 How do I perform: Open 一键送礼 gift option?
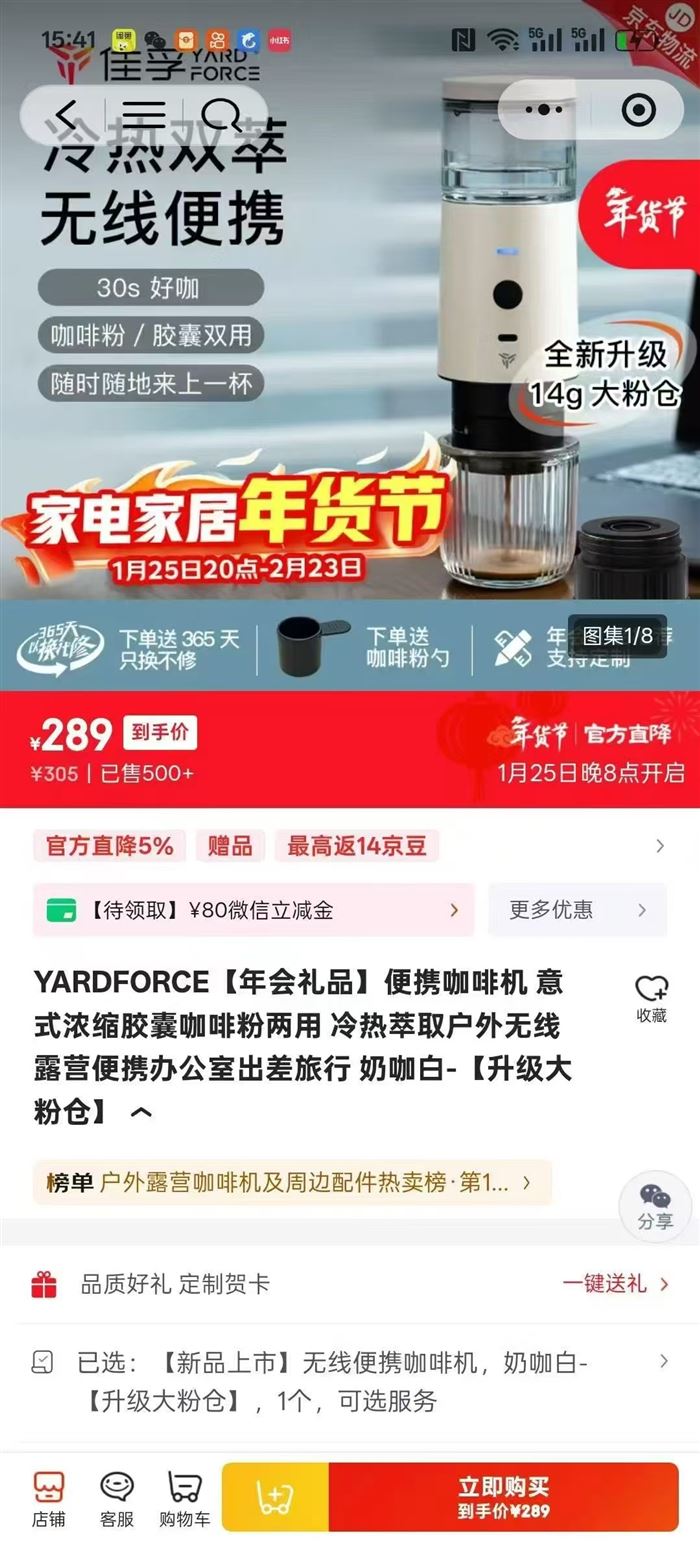tap(614, 1284)
